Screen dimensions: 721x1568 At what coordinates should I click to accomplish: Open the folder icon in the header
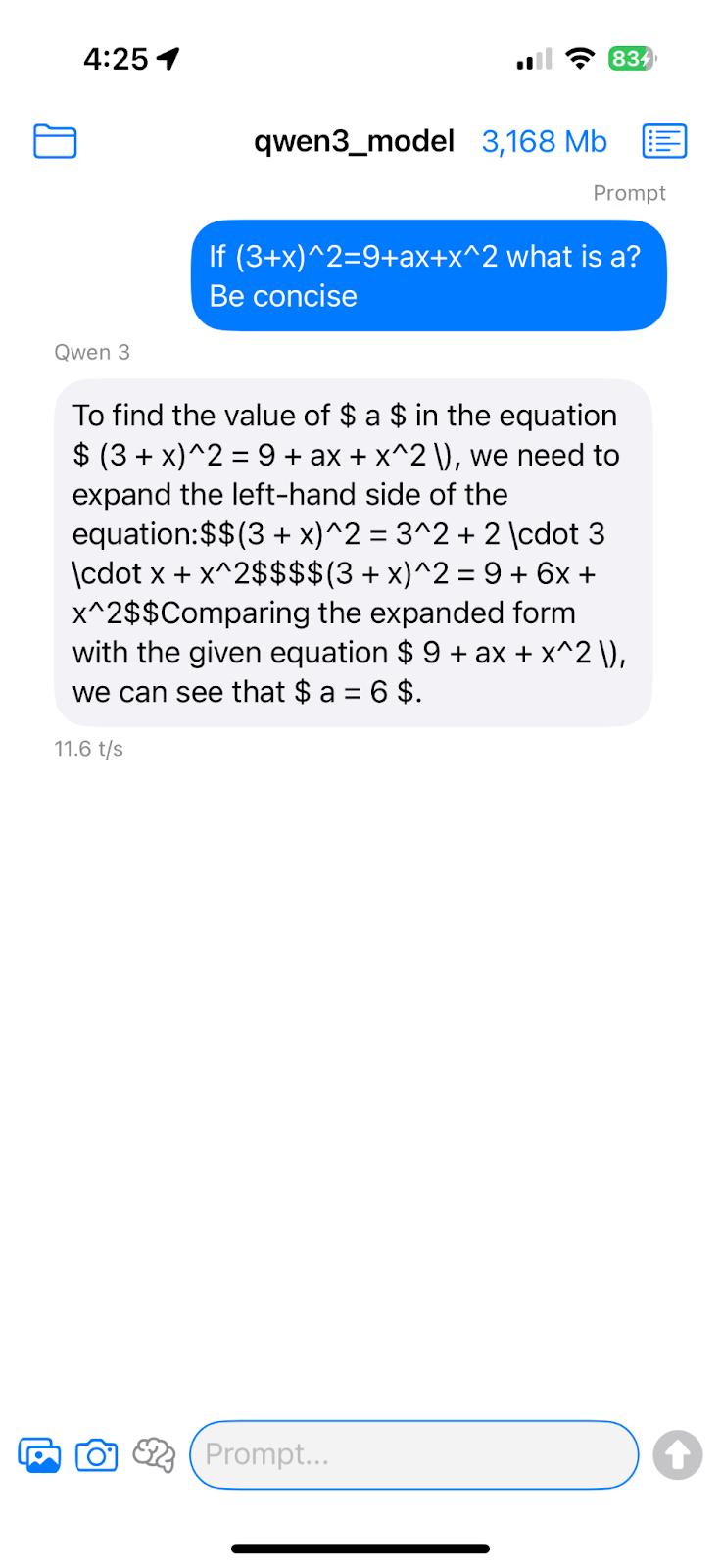(55, 141)
